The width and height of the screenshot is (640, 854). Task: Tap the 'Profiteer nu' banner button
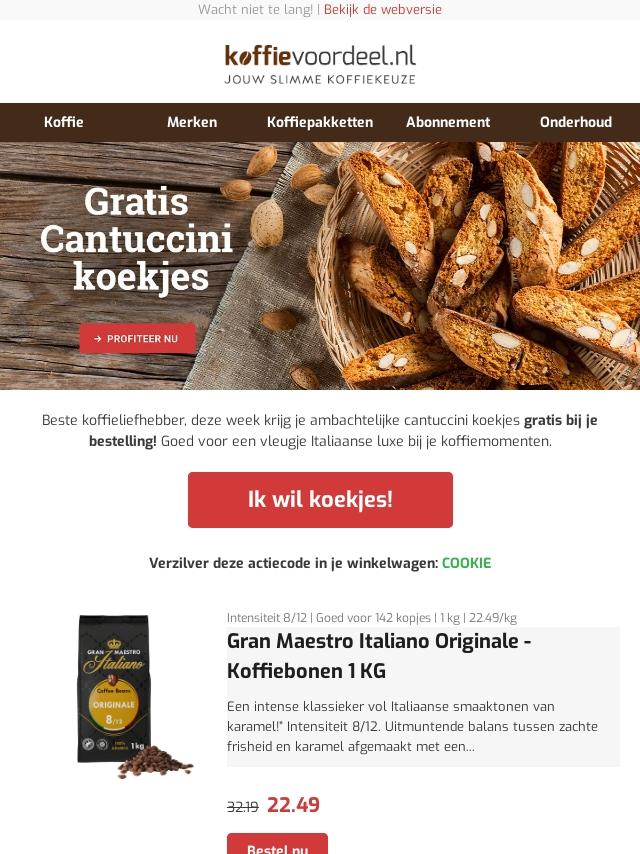click(137, 339)
